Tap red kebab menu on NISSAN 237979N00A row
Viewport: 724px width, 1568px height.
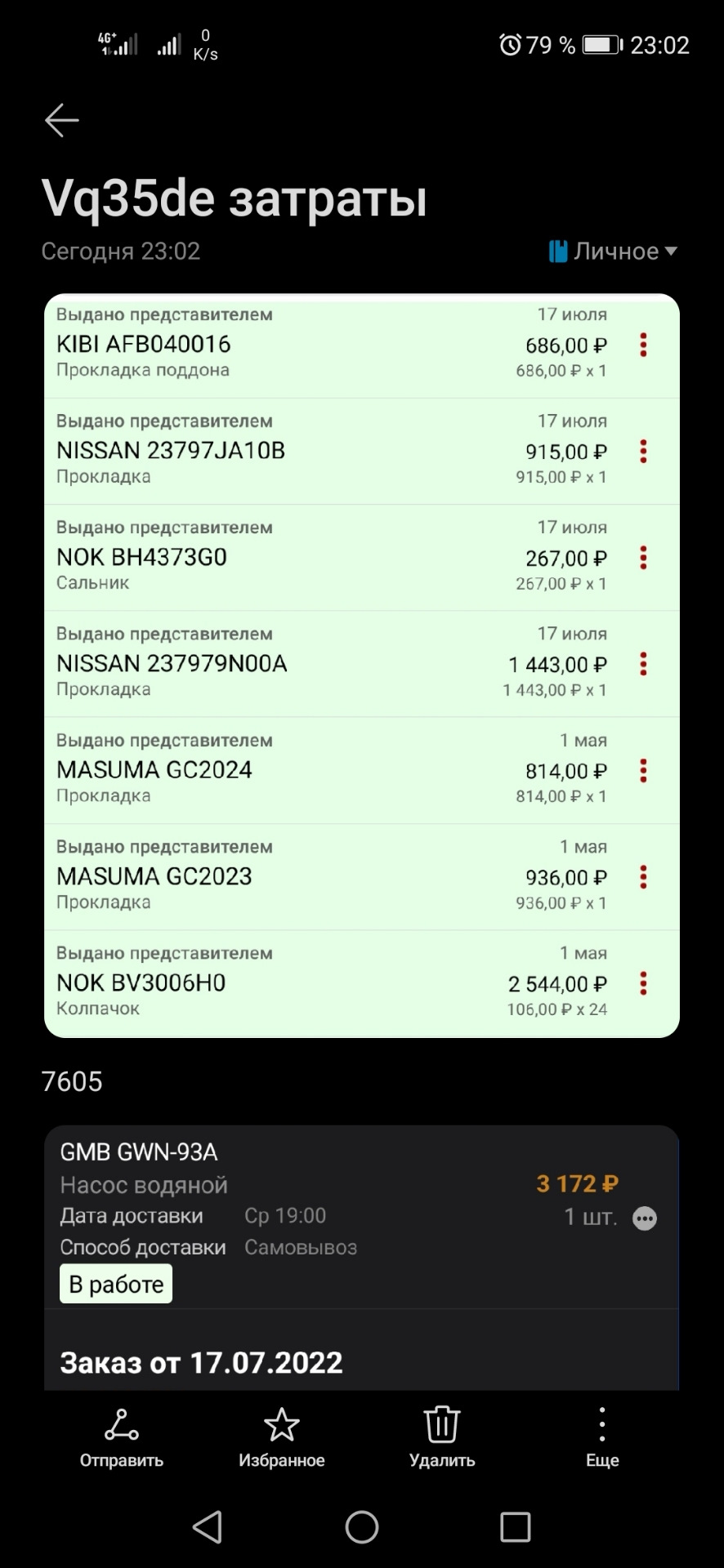click(x=643, y=664)
